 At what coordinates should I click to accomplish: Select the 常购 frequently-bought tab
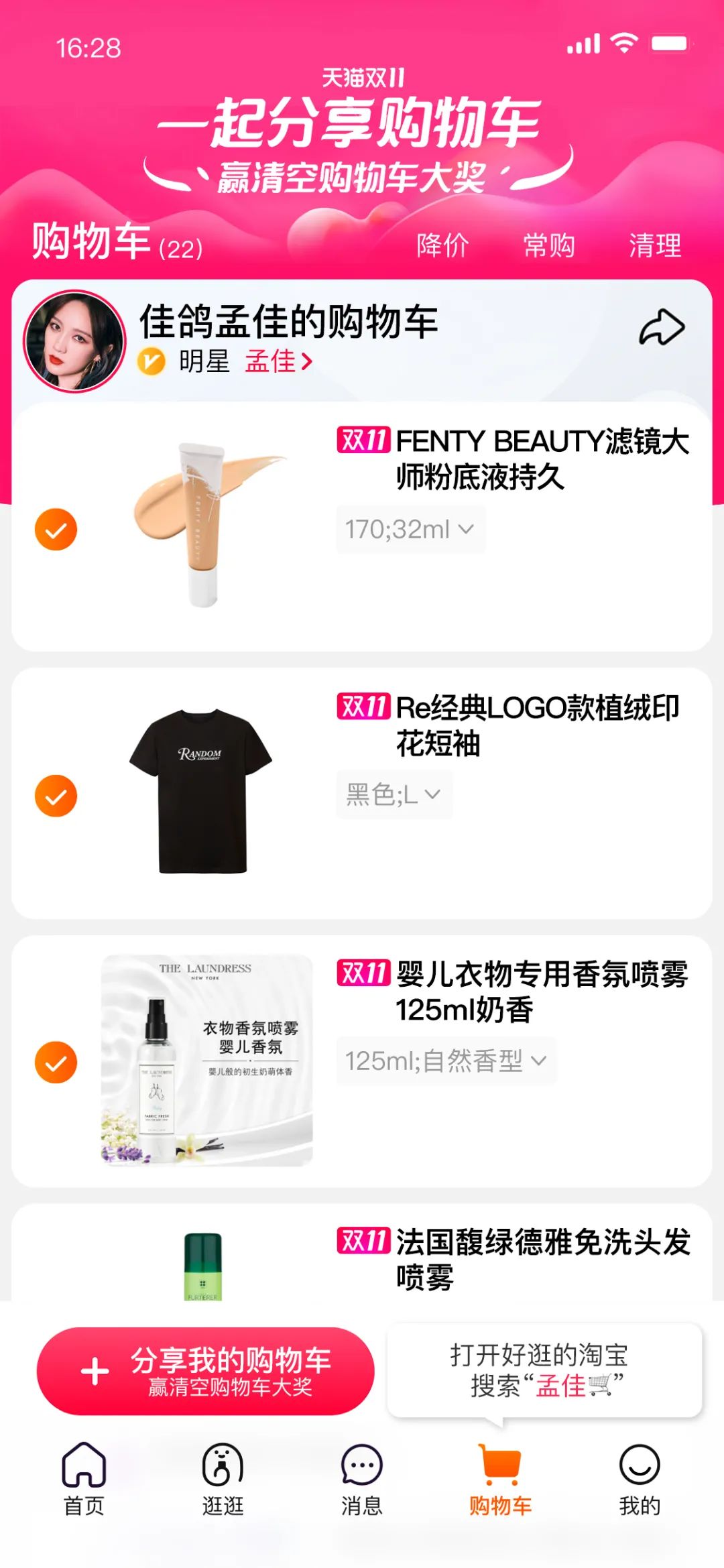pos(550,246)
